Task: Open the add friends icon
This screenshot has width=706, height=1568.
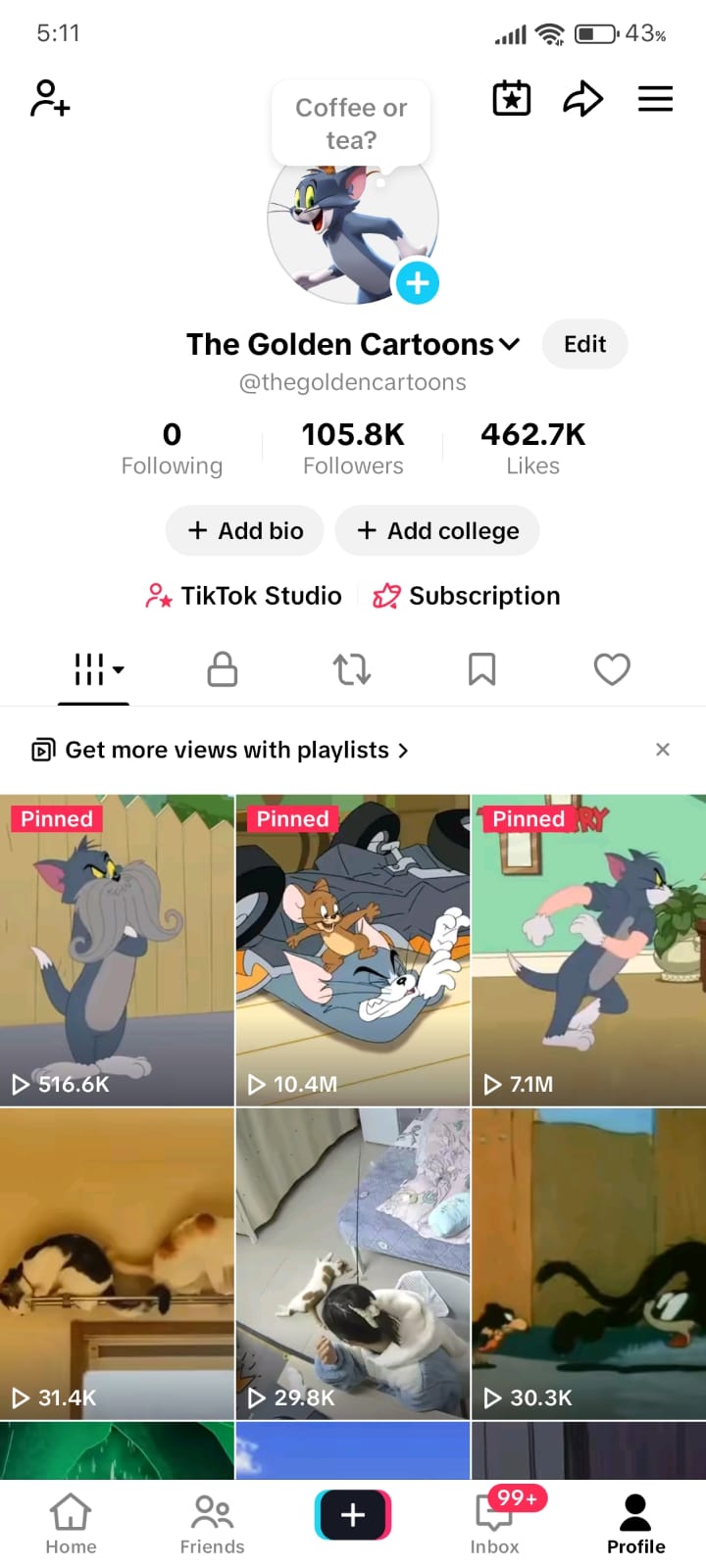Action: pyautogui.click(x=50, y=99)
